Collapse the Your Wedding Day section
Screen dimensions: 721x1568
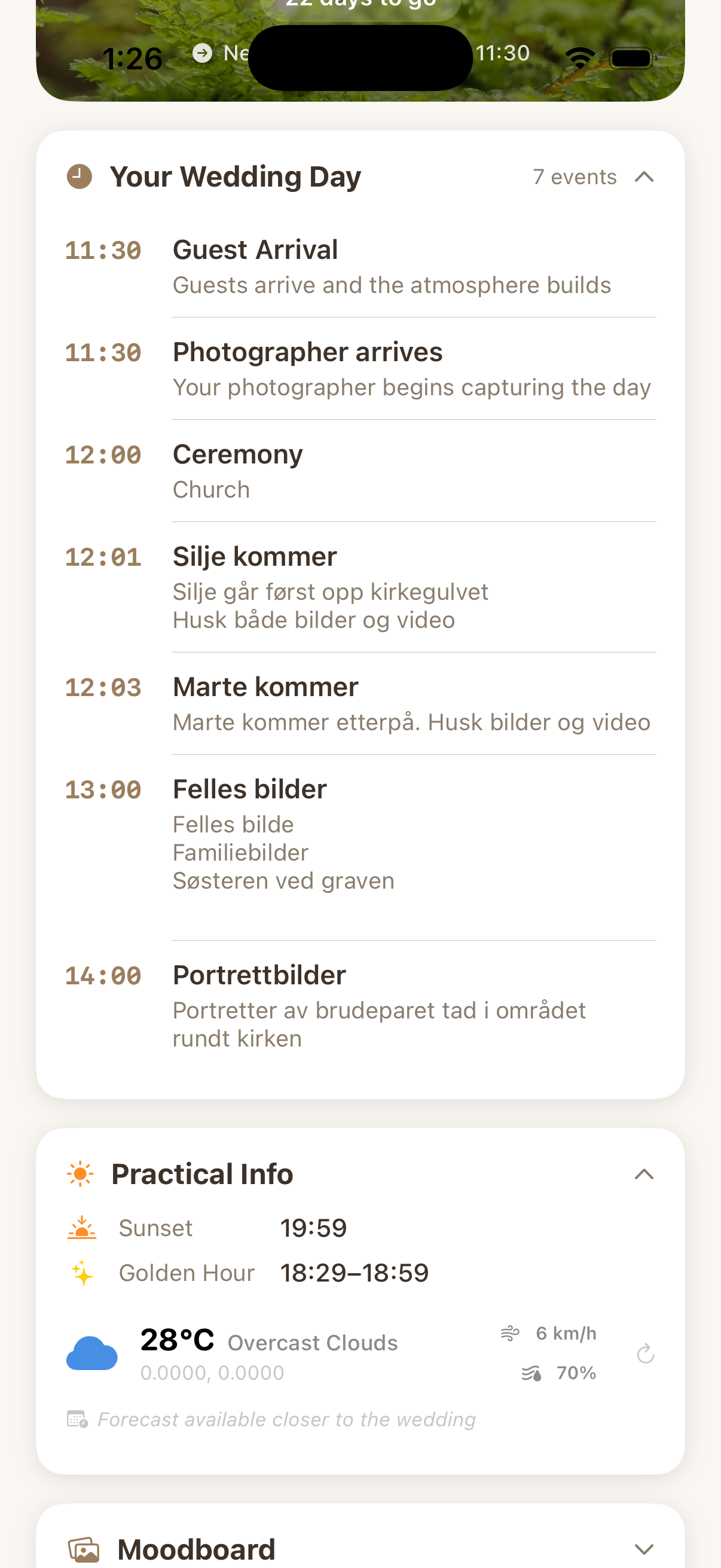point(645,177)
